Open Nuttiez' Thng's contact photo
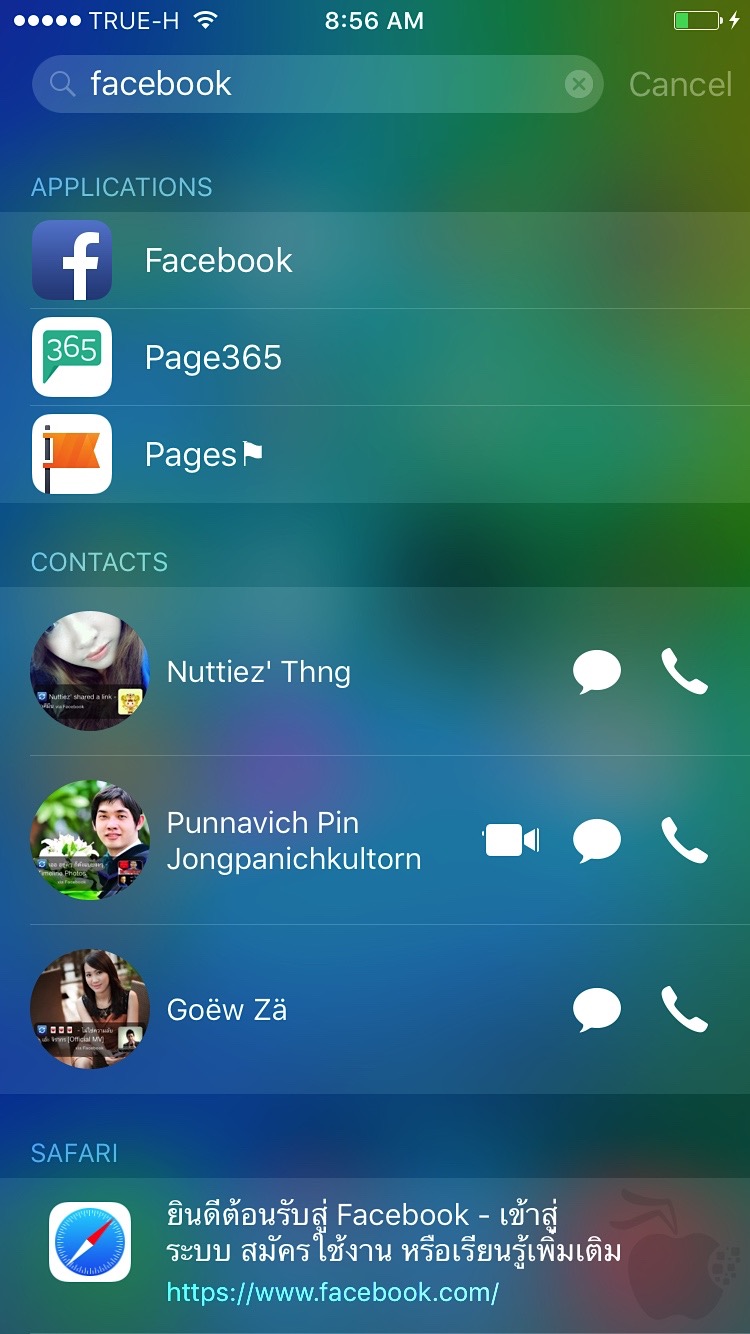This screenshot has height=1334, width=750. point(90,671)
